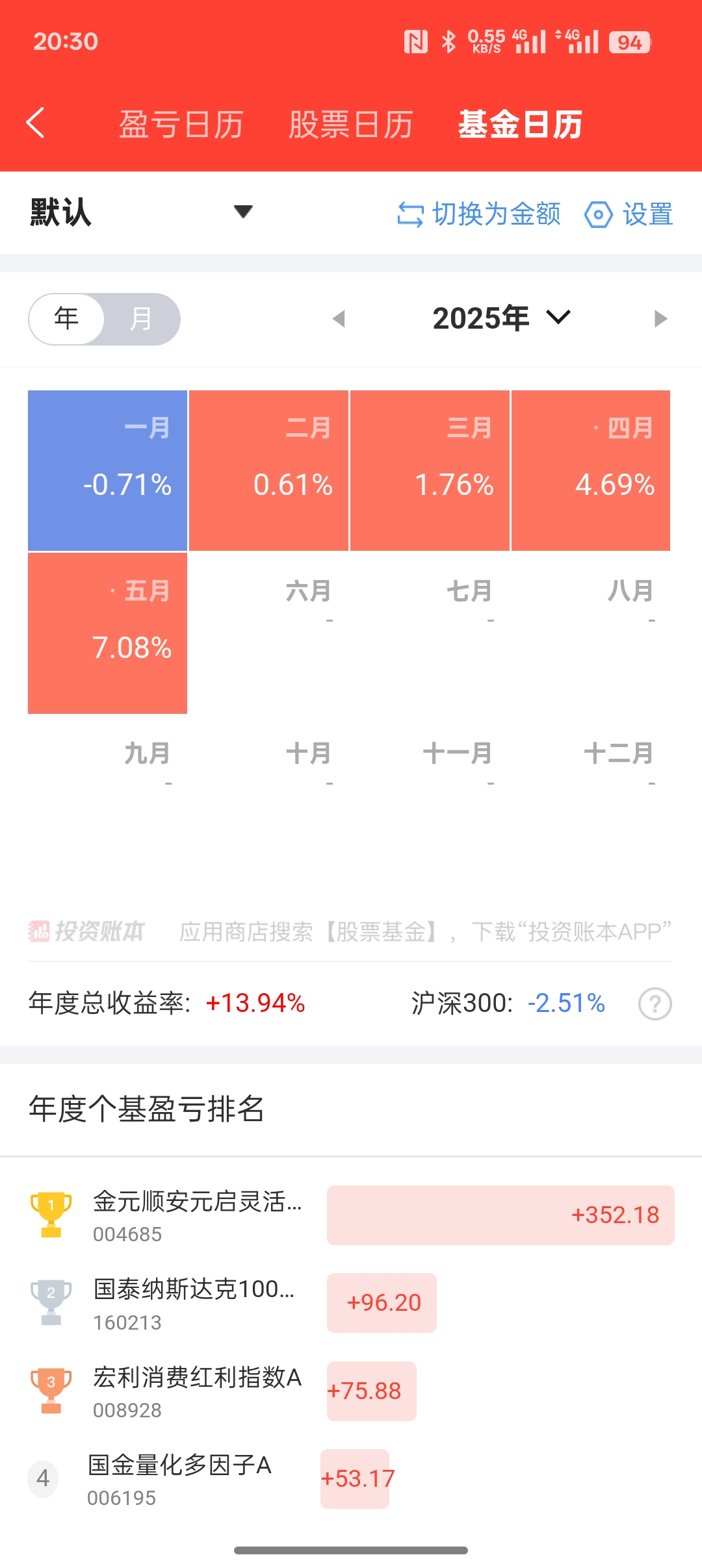This screenshot has width=702, height=1568.
Task: Tap the help icon beside 沪深300
Action: (655, 1004)
